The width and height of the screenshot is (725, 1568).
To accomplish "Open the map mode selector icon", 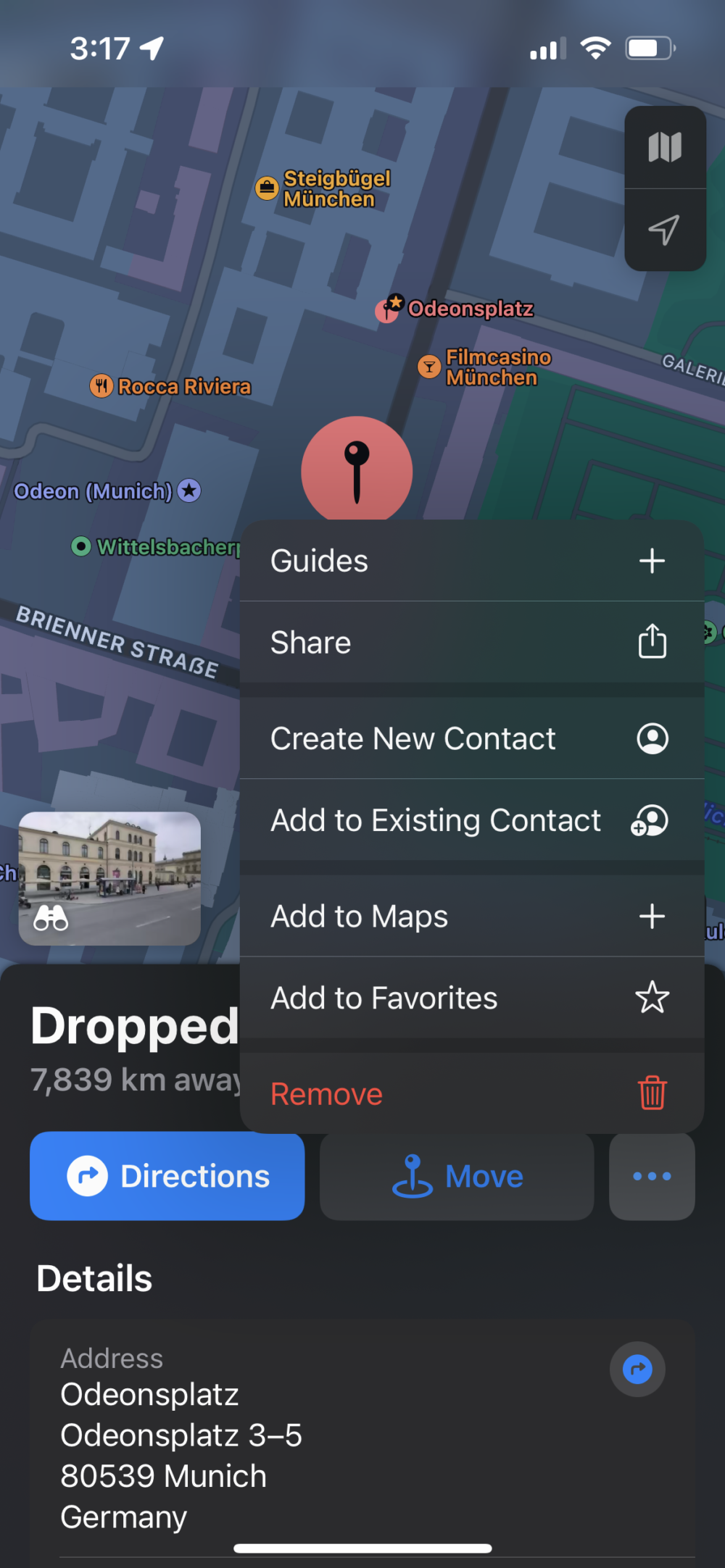I will point(664,148).
